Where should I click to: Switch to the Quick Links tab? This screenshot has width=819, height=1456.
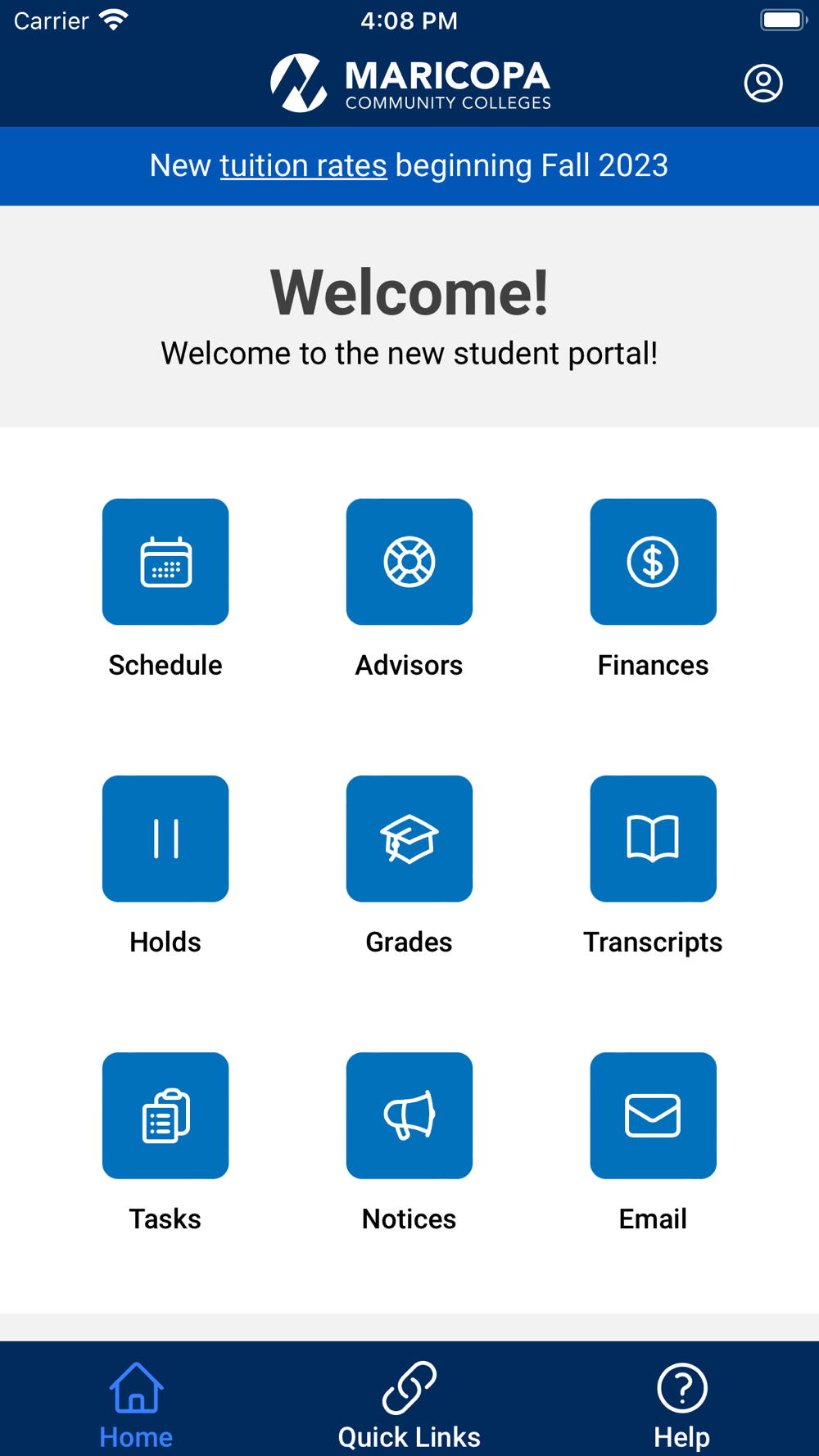(x=409, y=1404)
